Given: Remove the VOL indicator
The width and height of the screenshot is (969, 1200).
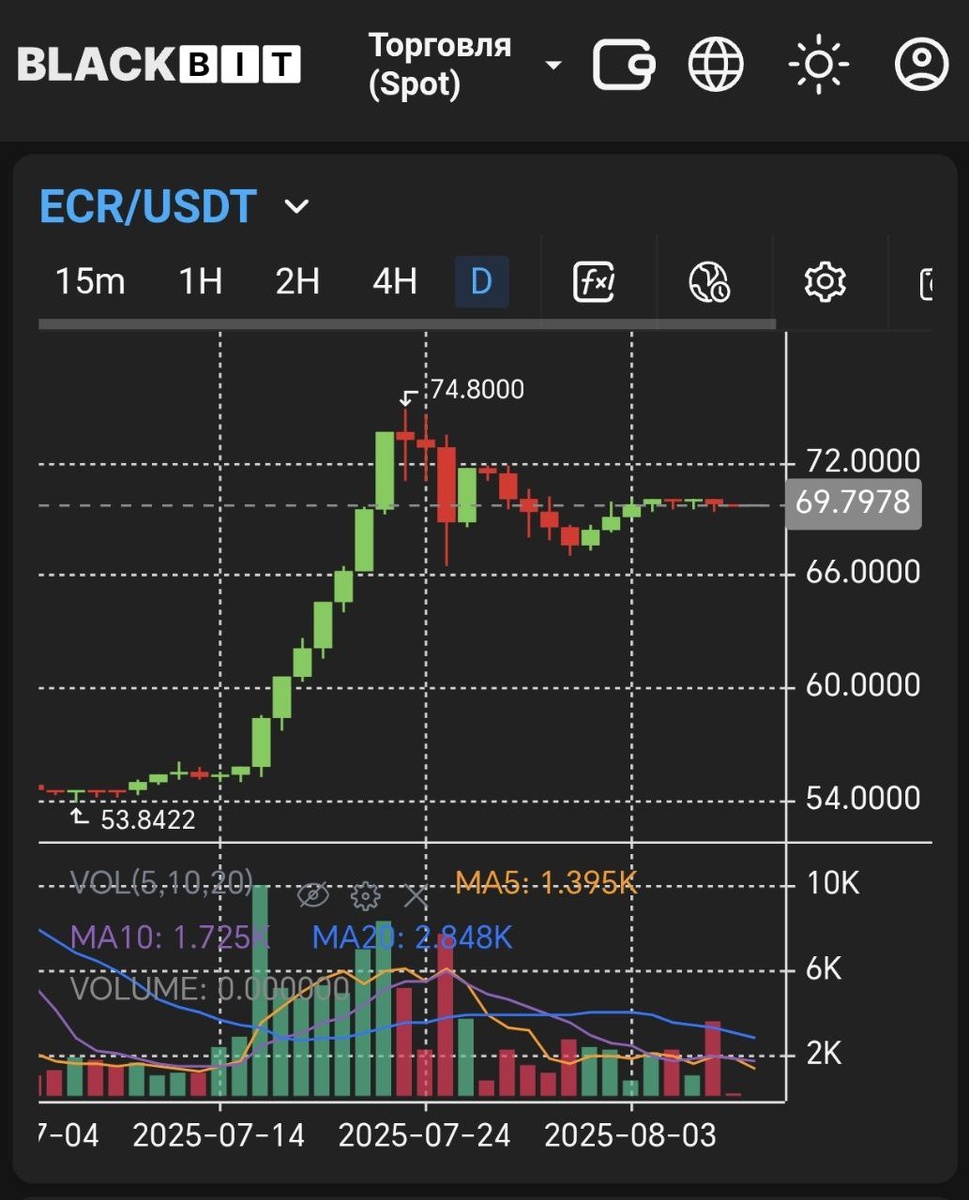Looking at the screenshot, I should pyautogui.click(x=415, y=895).
